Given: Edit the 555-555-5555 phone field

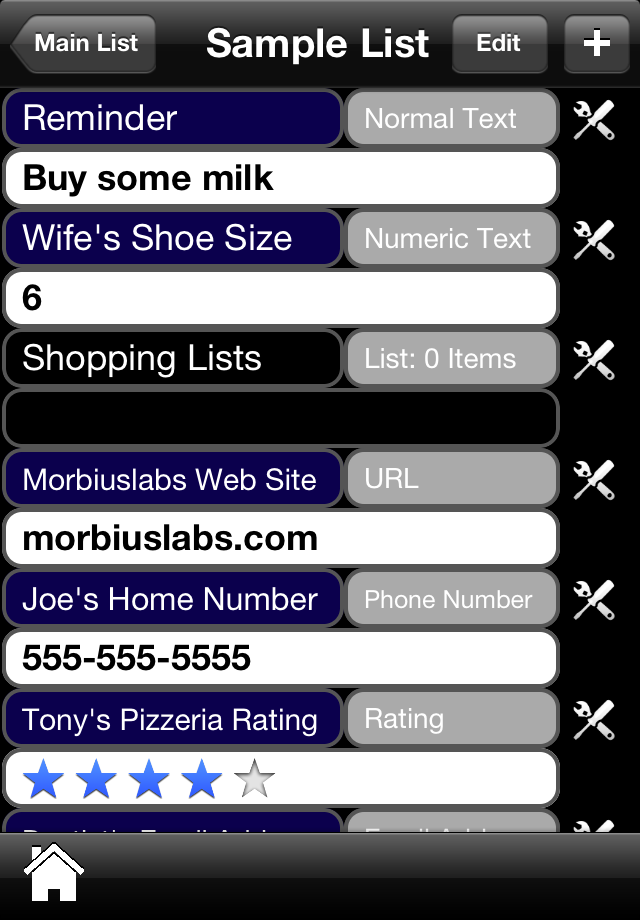Looking at the screenshot, I should pos(280,658).
